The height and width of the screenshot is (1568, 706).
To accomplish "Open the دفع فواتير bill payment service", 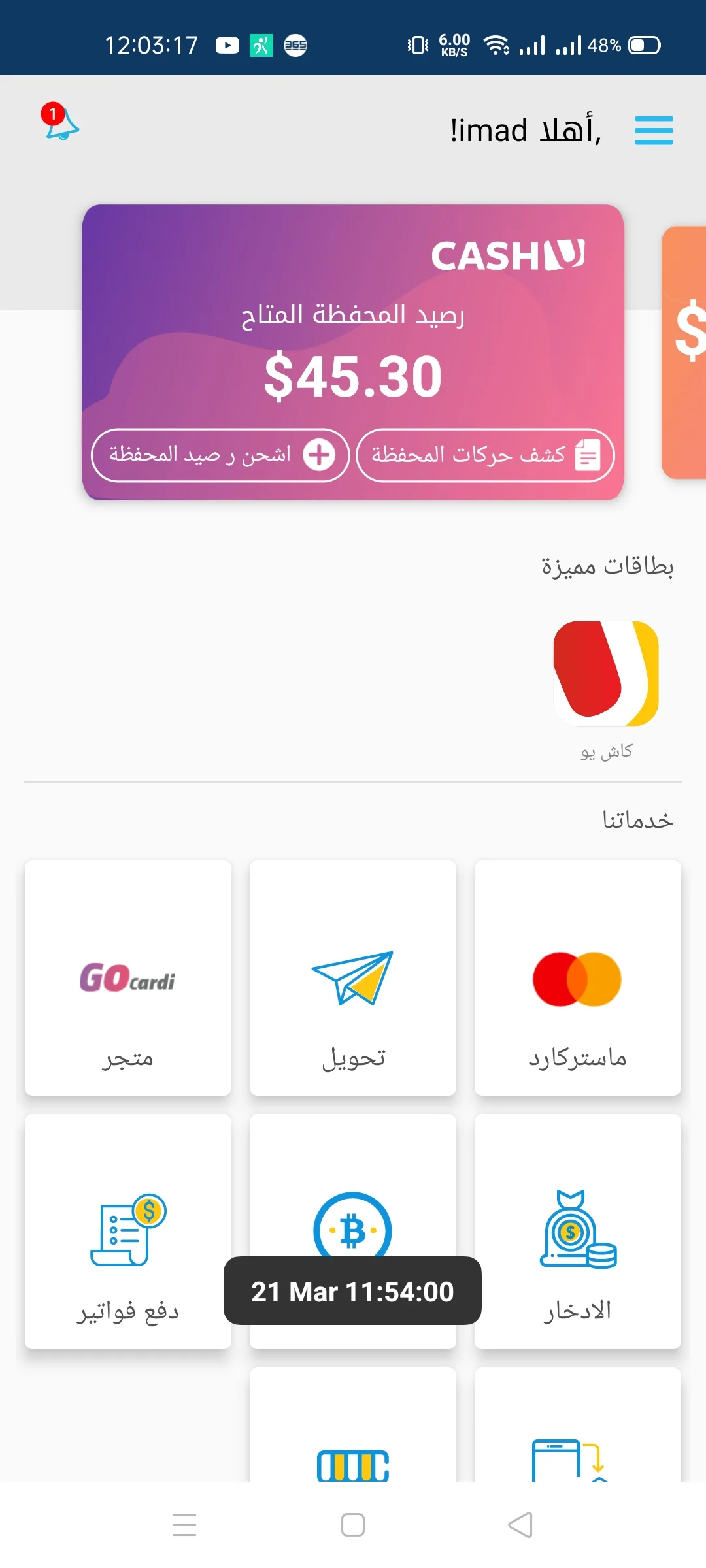I will coord(128,1231).
